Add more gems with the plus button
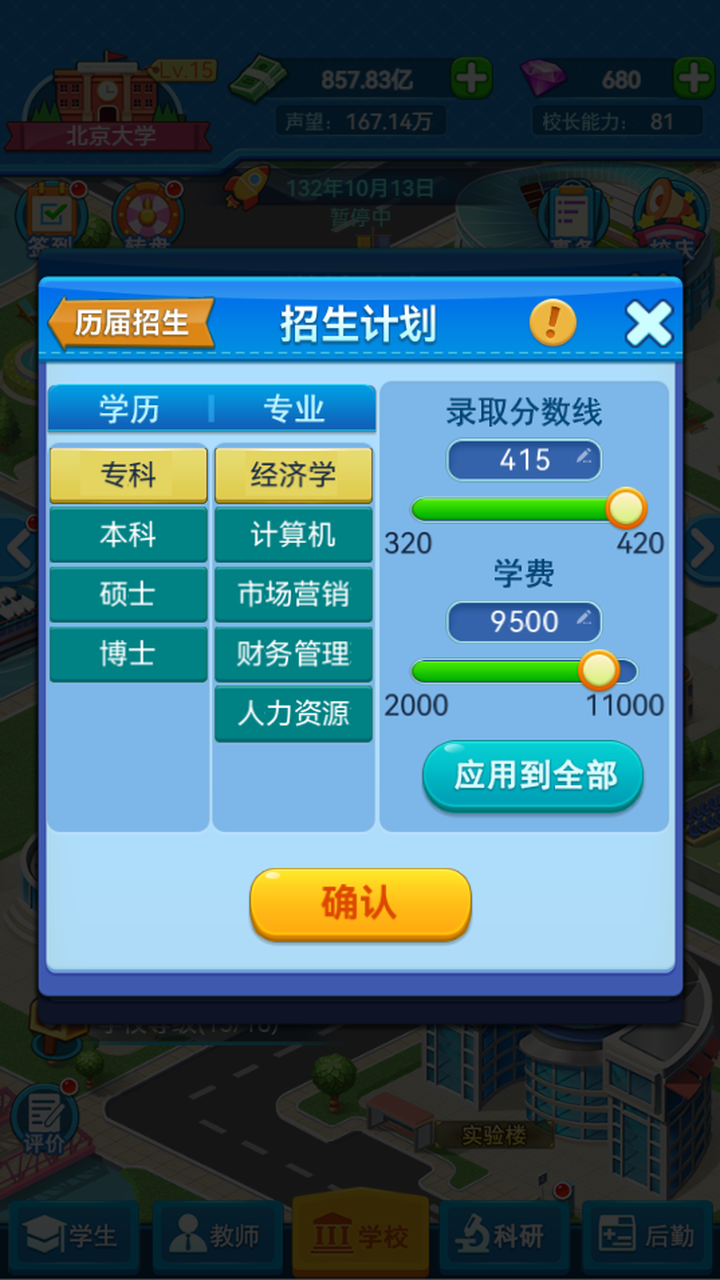This screenshot has height=1280, width=720. 694,78
